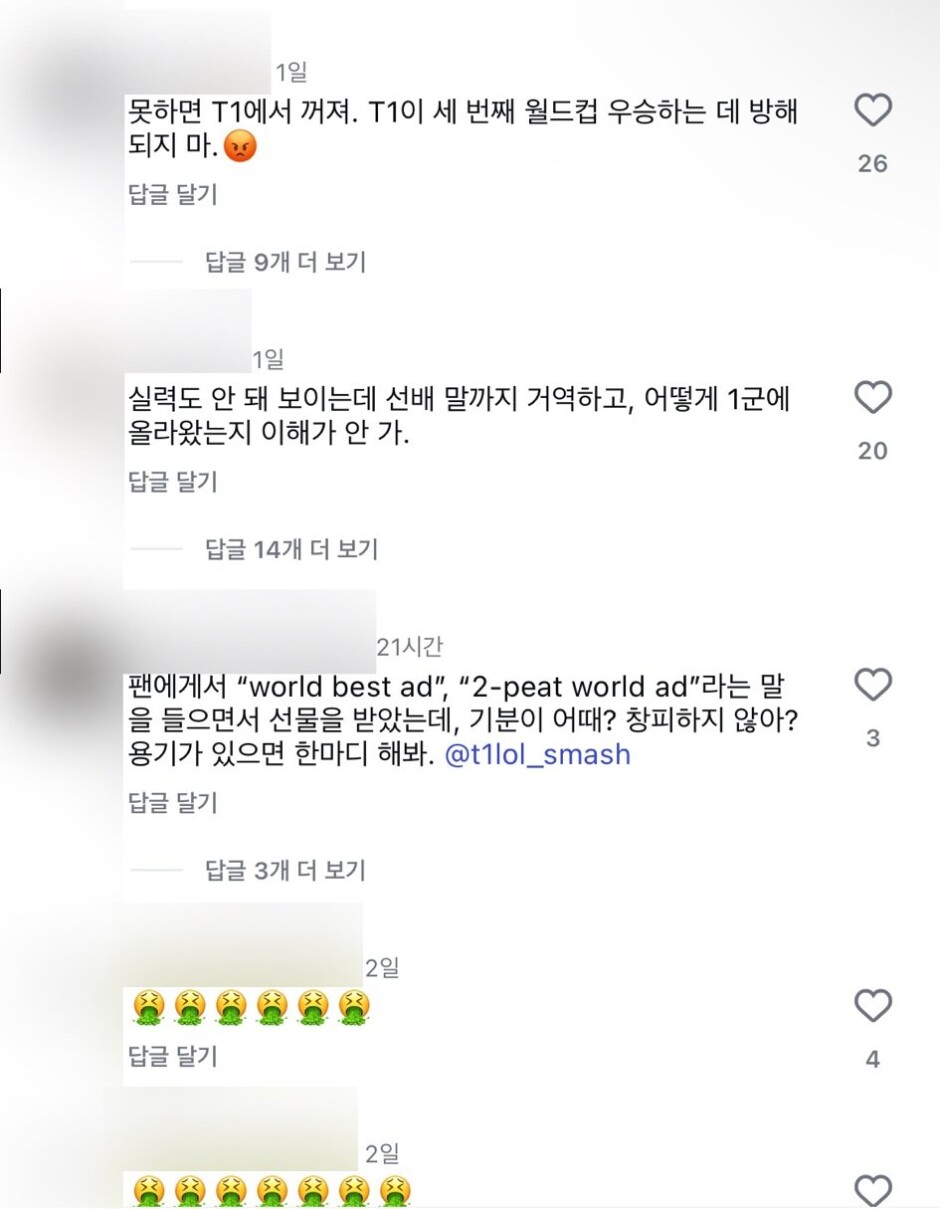Open the @t1lol_smash mention link

537,755
